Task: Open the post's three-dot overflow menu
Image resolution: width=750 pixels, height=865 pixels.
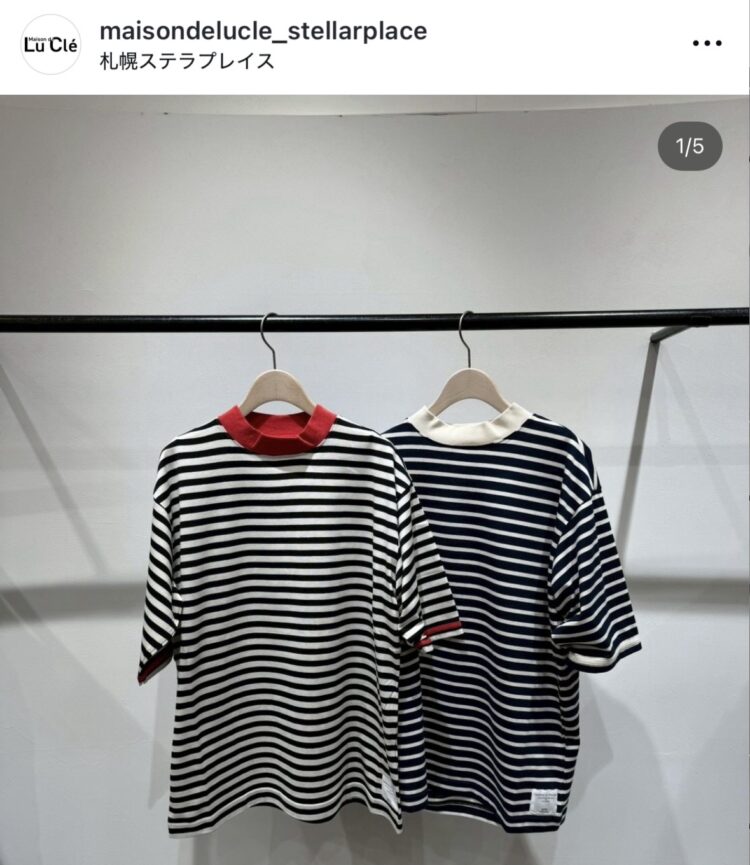Action: point(707,43)
